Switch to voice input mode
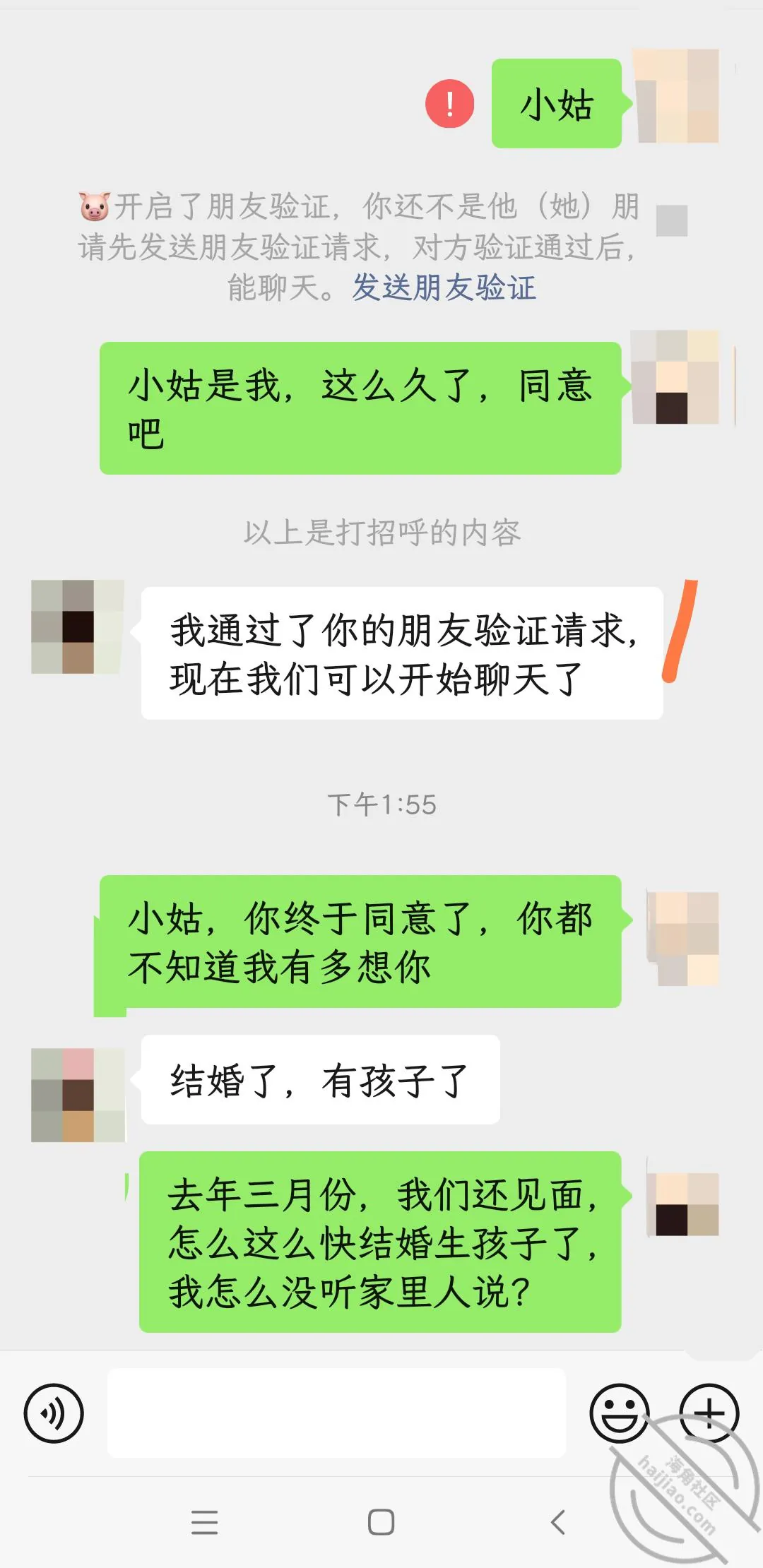763x1568 pixels. pyautogui.click(x=54, y=1413)
